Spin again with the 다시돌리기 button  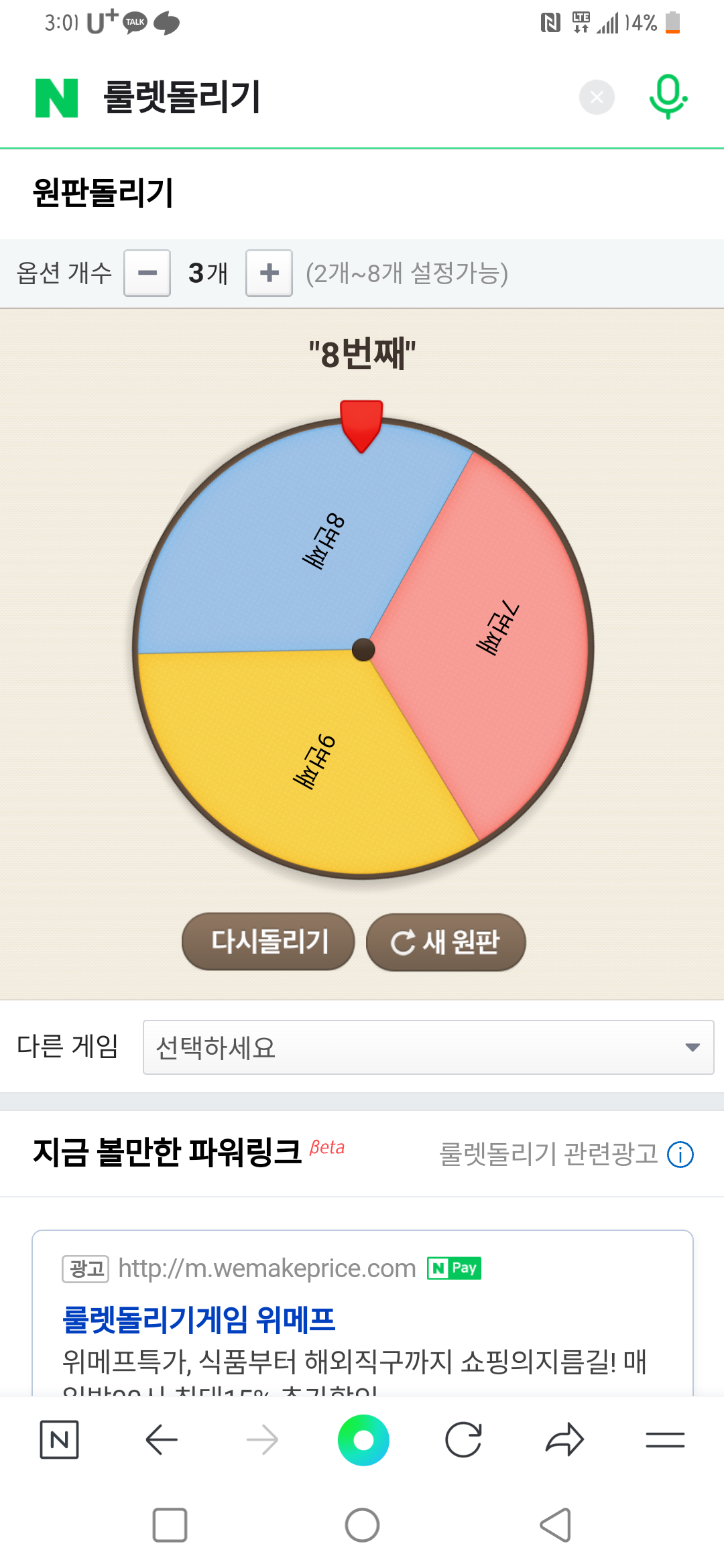coord(268,941)
